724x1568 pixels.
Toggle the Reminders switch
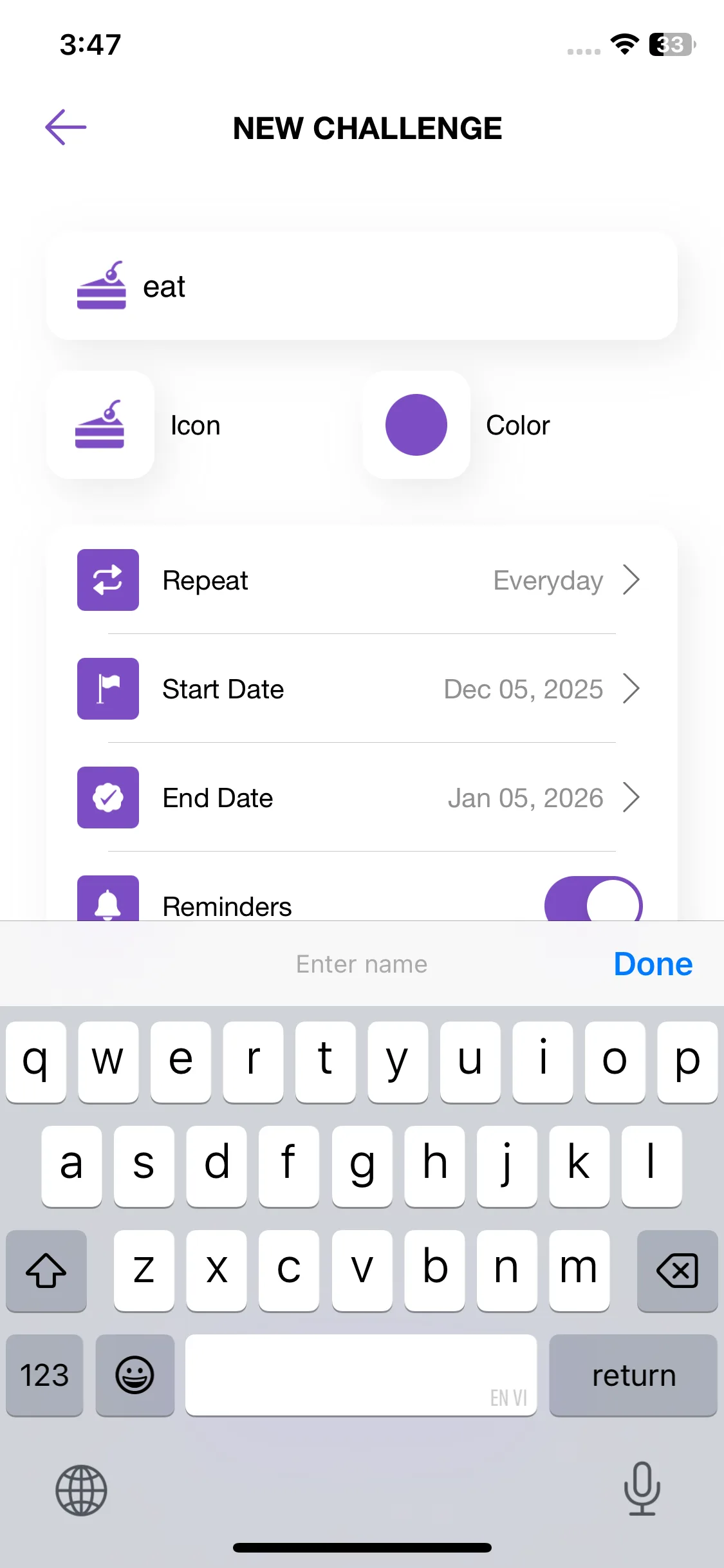(593, 902)
